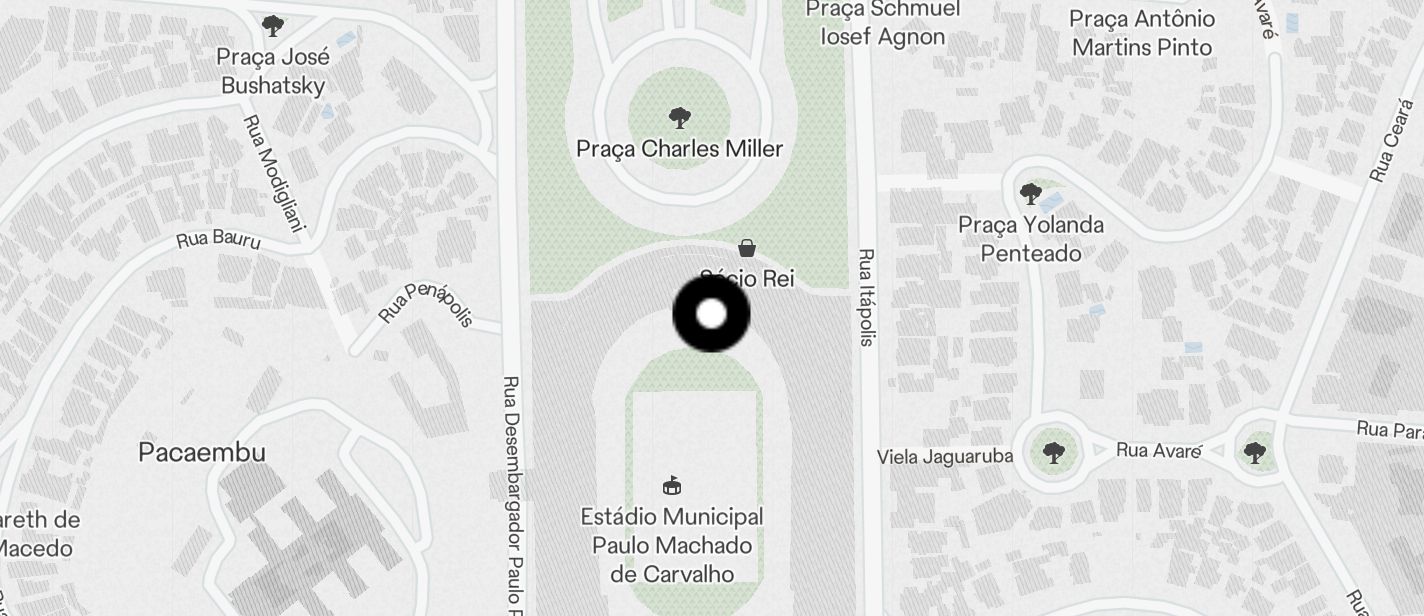The width and height of the screenshot is (1424, 616).
Task: Select the Praça José Bushatsky park marker
Action: [x=272, y=25]
